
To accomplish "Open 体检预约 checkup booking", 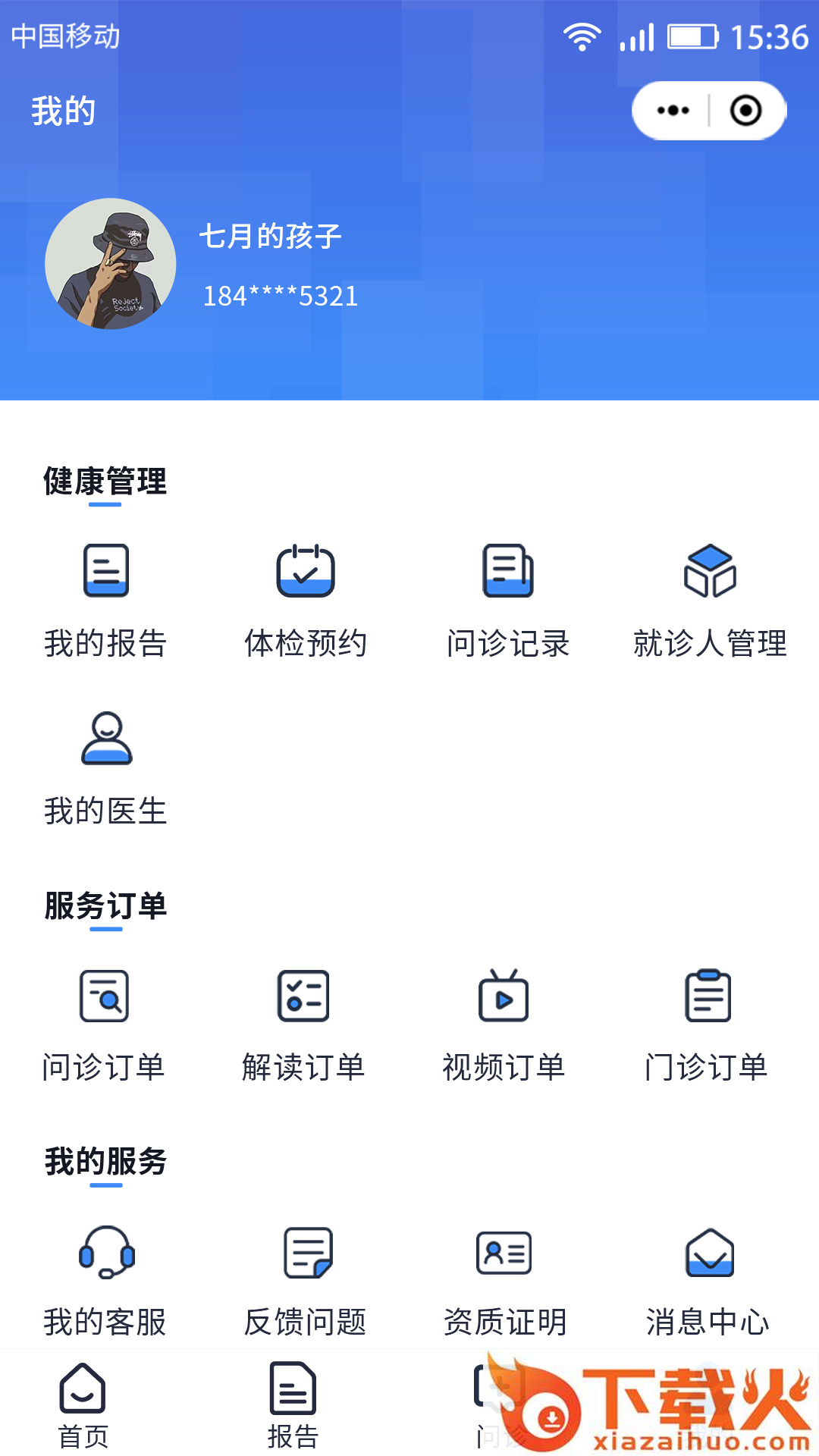I will point(306,599).
